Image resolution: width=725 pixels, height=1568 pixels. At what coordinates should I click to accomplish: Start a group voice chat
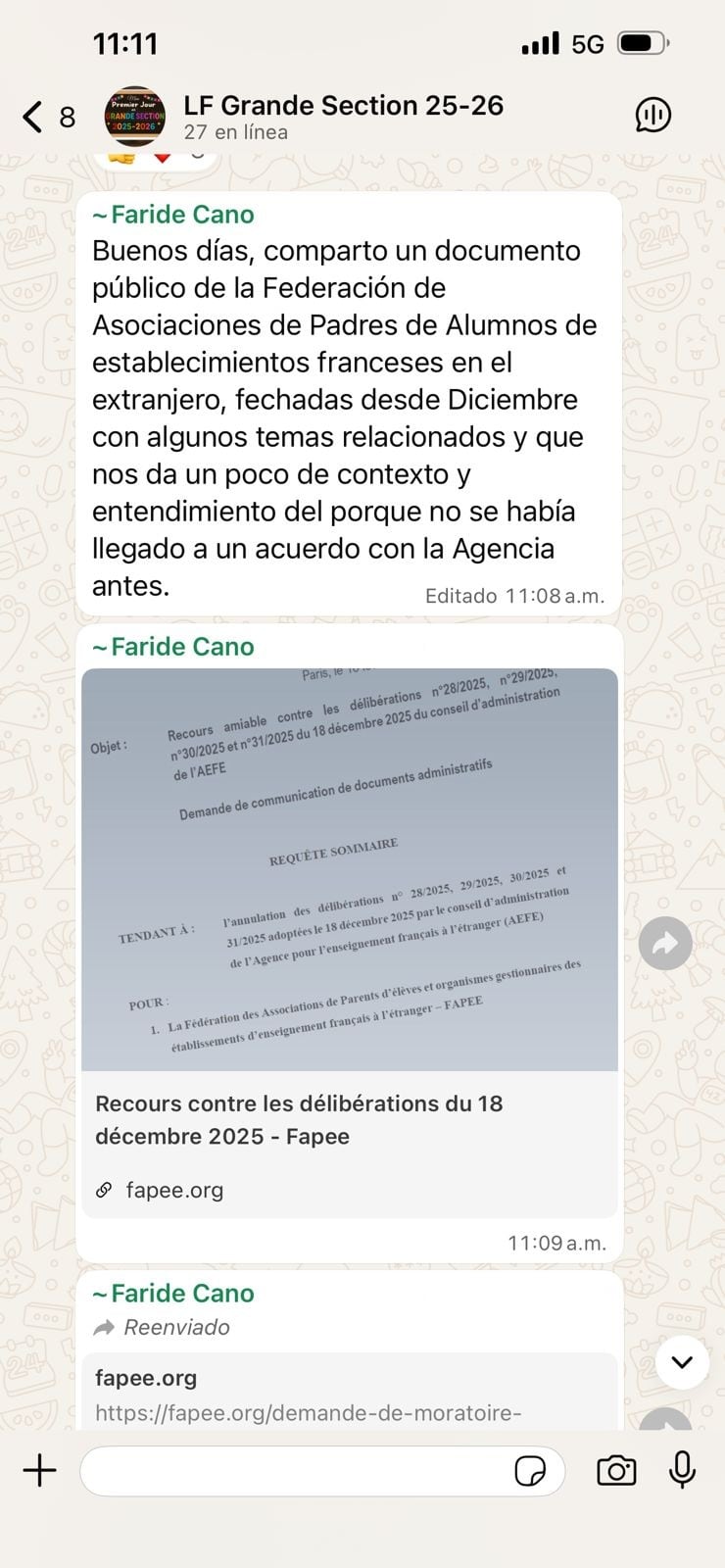pyautogui.click(x=653, y=116)
